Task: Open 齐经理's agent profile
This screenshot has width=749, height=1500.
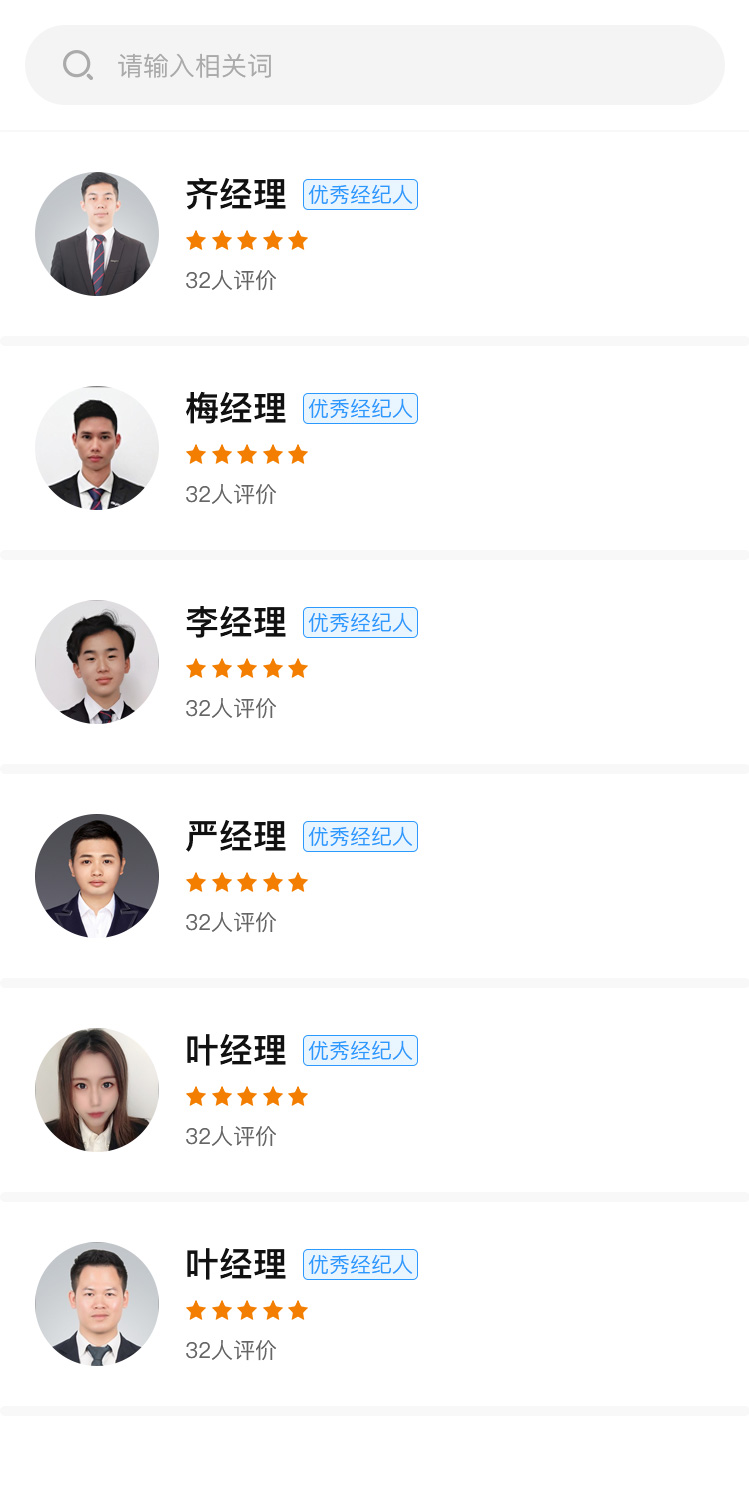Action: pos(236,194)
